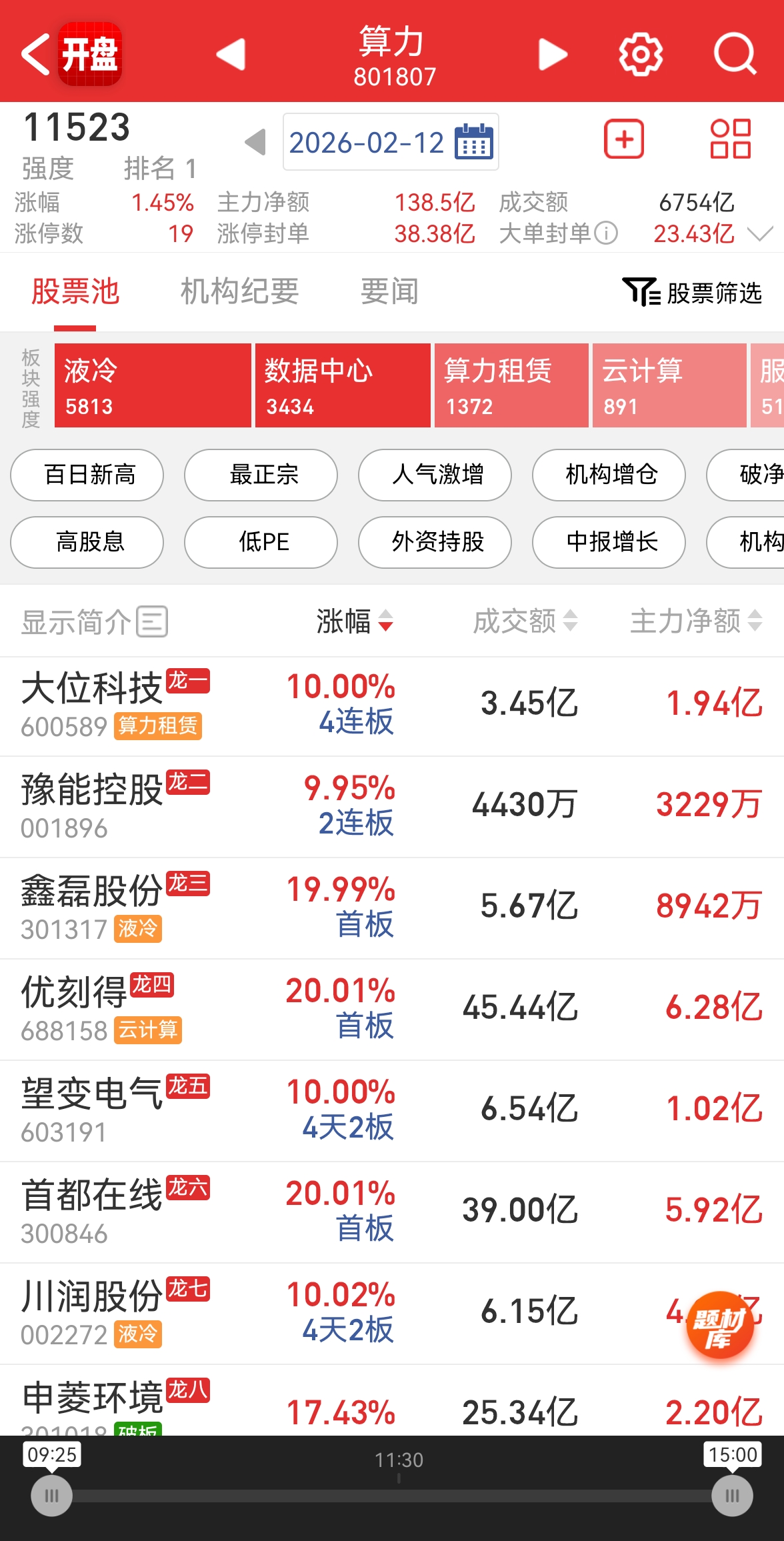784x1541 pixels.
Task: Open 股票筛选 filter
Action: (x=692, y=292)
